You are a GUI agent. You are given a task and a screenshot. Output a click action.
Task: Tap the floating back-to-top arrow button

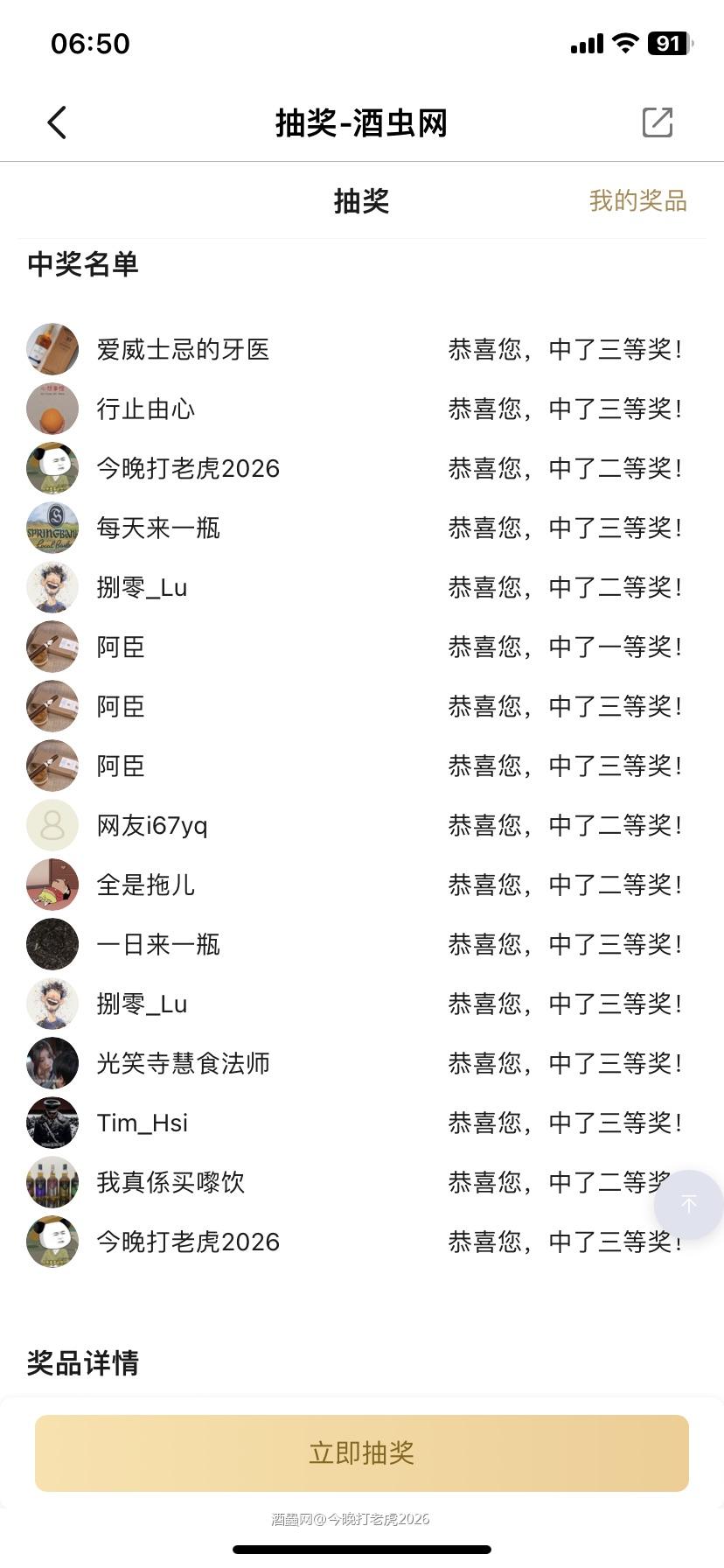(x=689, y=1204)
